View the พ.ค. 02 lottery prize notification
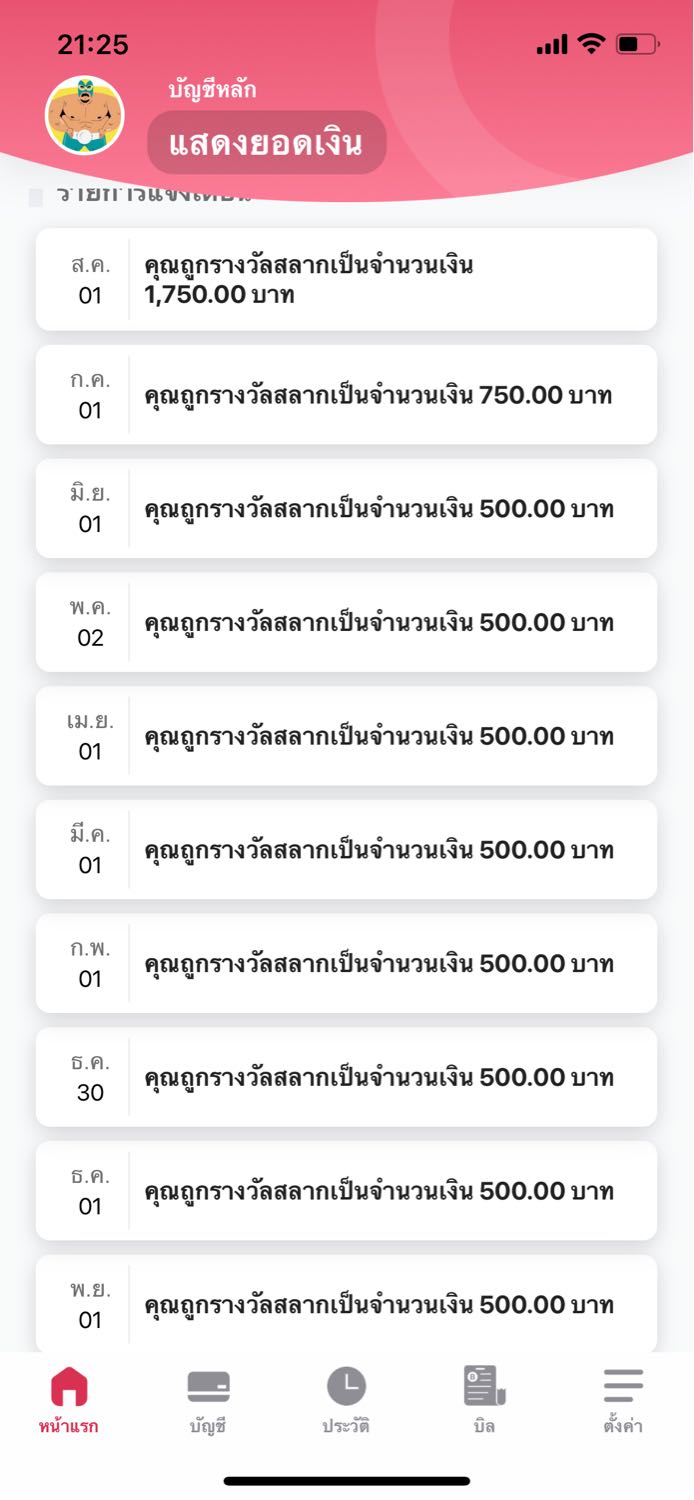The height and width of the screenshot is (1500, 694). pos(346,622)
